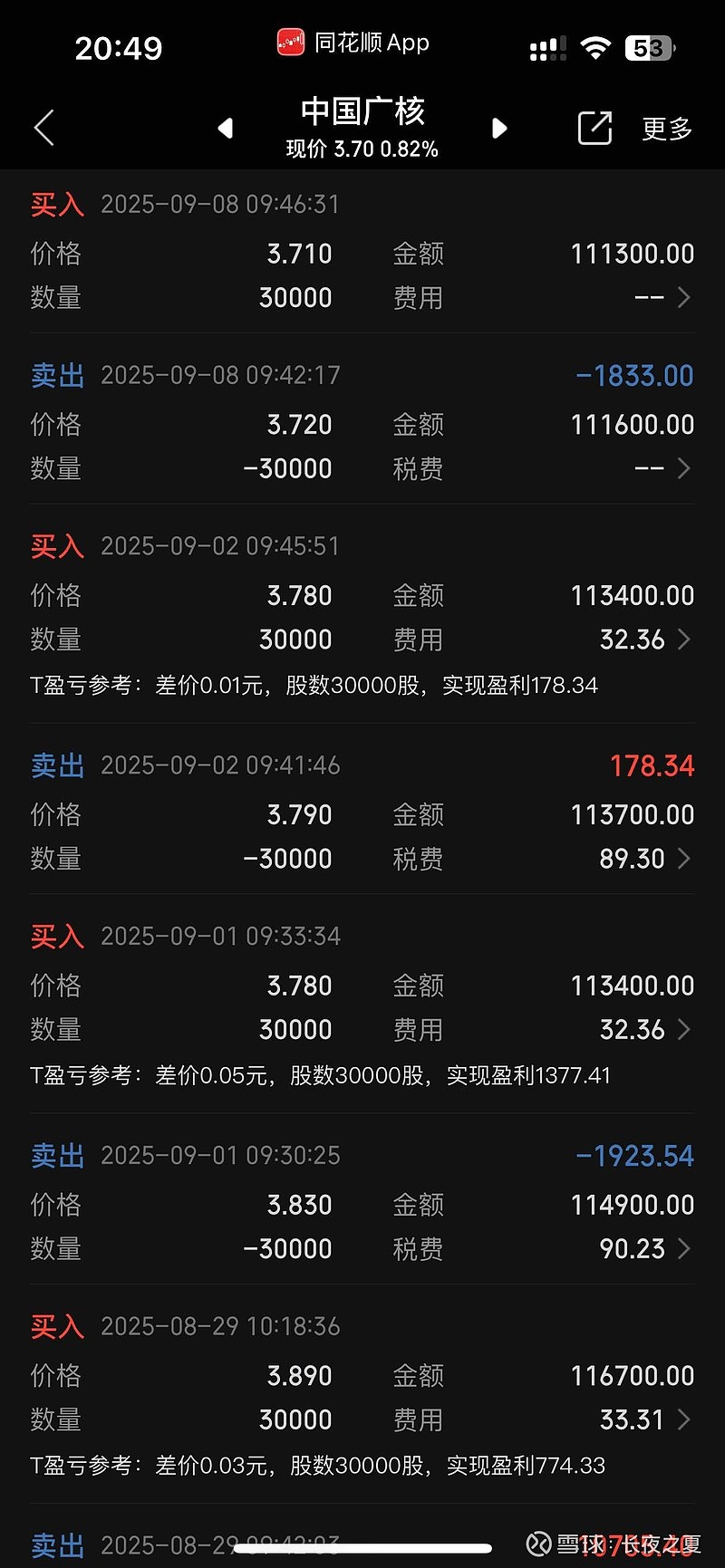
Task: Share this trade record page
Action: pyautogui.click(x=594, y=128)
